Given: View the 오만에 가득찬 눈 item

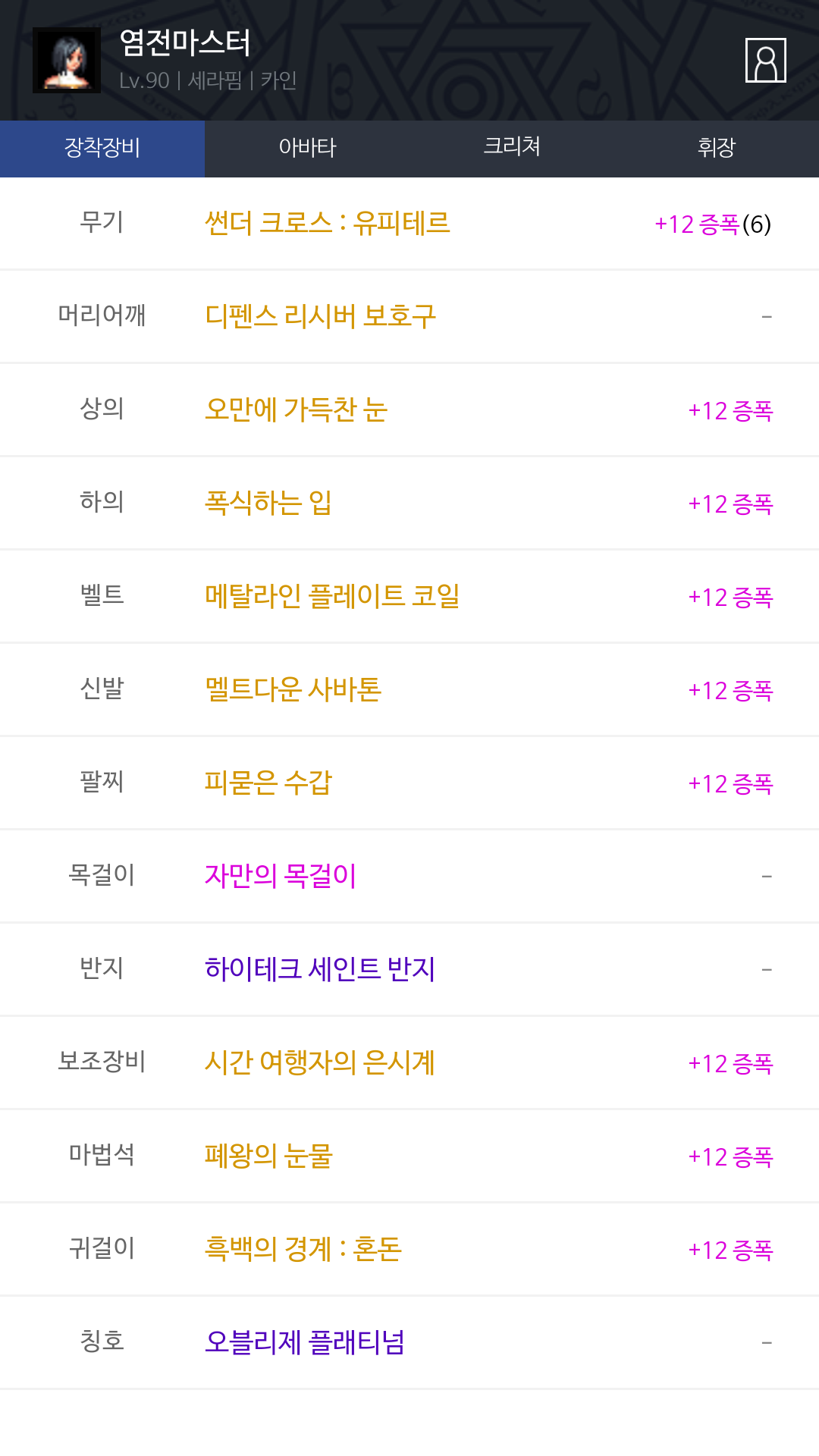Looking at the screenshot, I should (297, 409).
